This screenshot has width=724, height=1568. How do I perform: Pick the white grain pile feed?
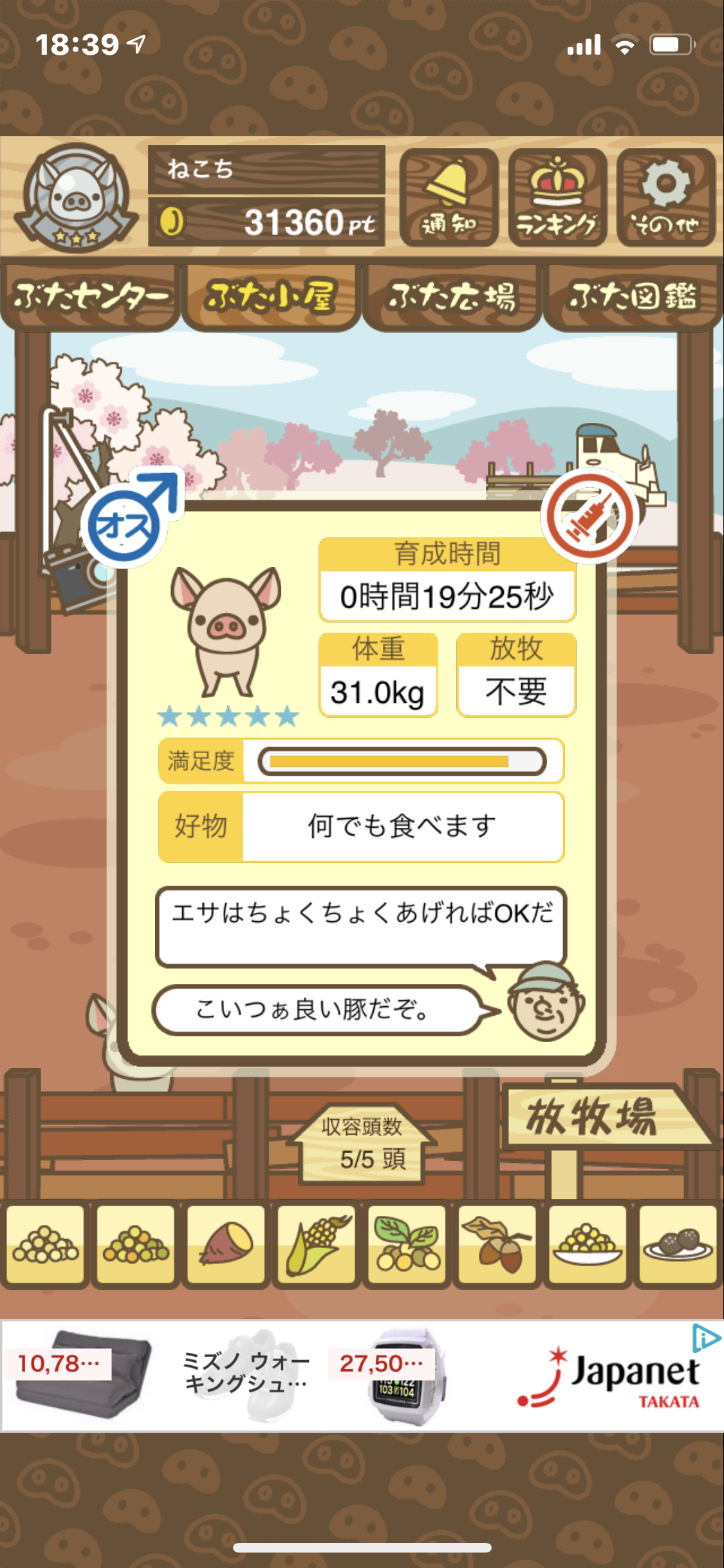point(45,1246)
